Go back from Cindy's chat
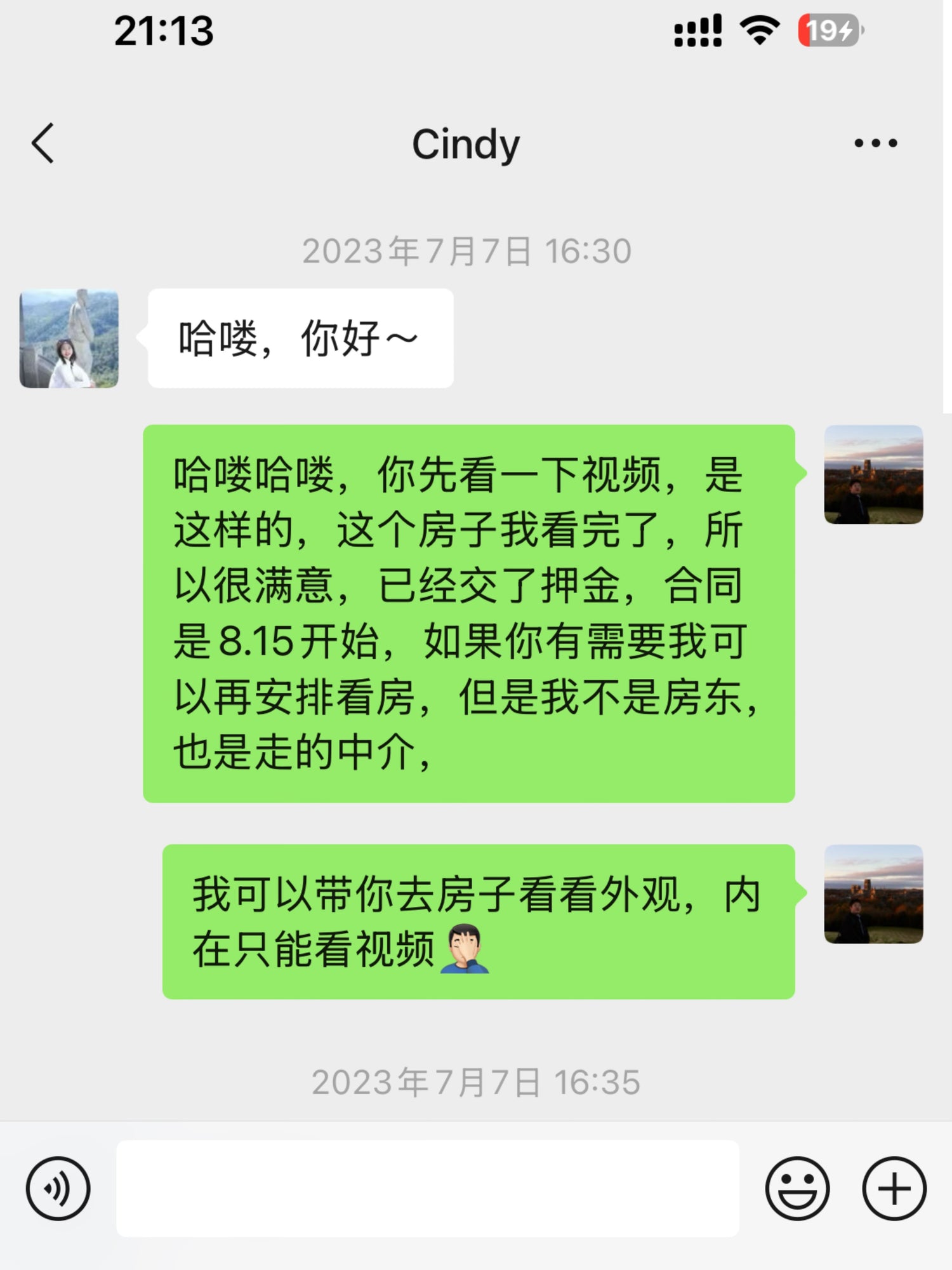This screenshot has width=952, height=1270. click(x=43, y=144)
